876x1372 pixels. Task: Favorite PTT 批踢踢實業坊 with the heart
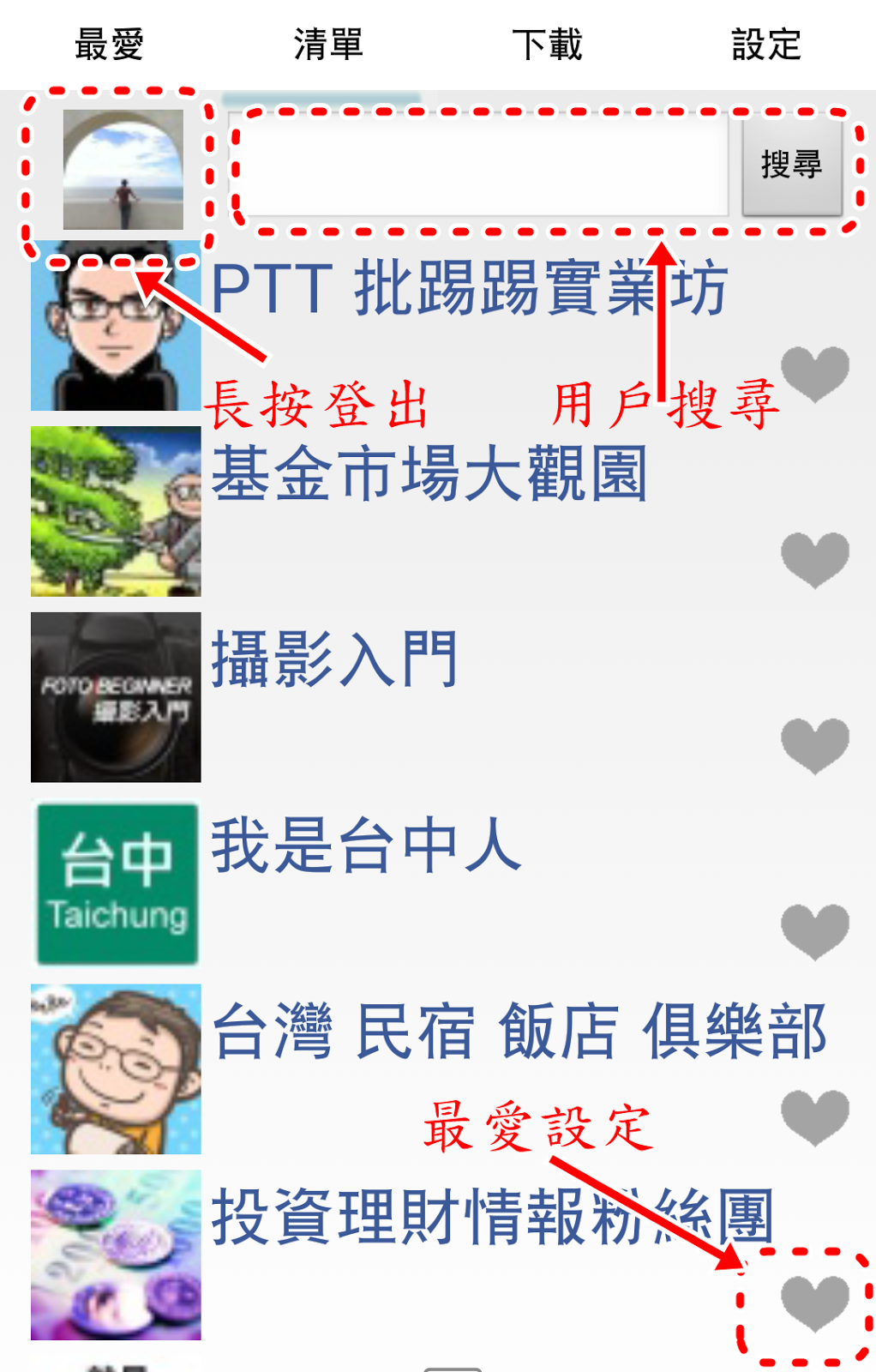pos(815,373)
